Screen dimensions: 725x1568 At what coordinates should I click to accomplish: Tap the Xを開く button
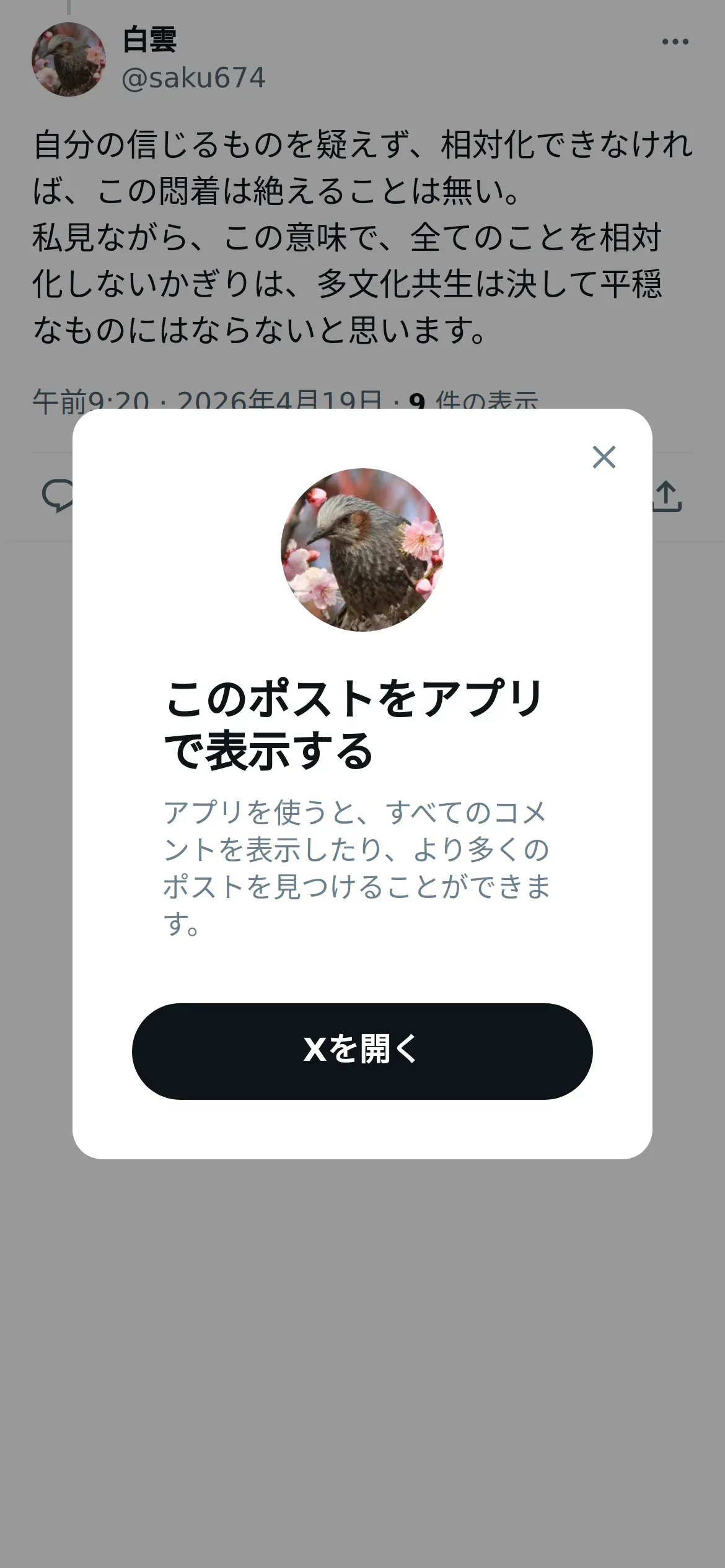pyautogui.click(x=362, y=1051)
